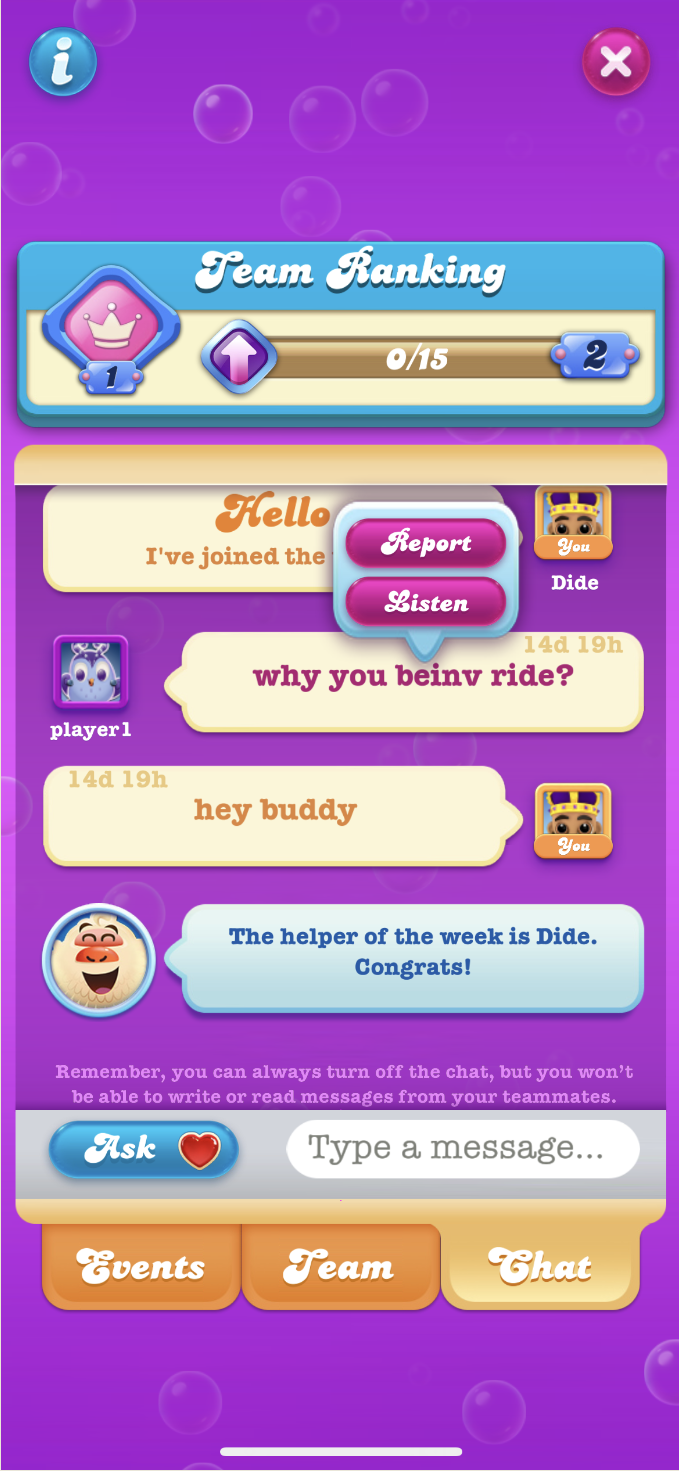
Task: Switch to the Events tab
Action: coord(141,1266)
